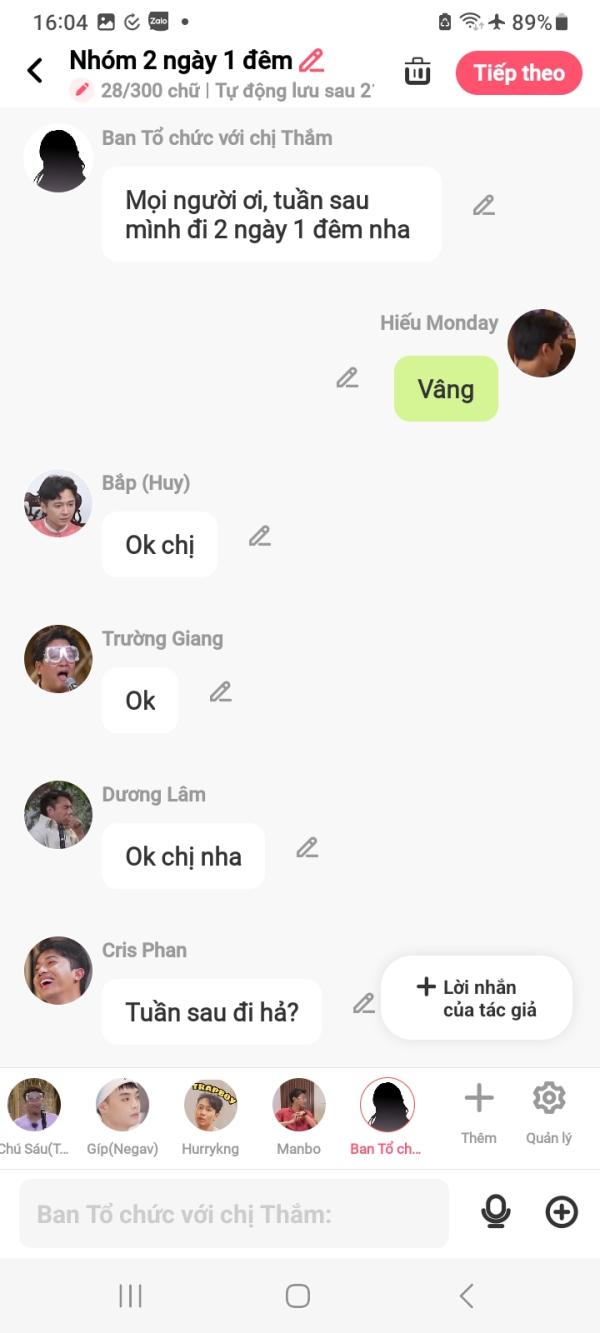This screenshot has width=600, height=1333.
Task: Select the Gíp(Negav) character
Action: point(122,1108)
